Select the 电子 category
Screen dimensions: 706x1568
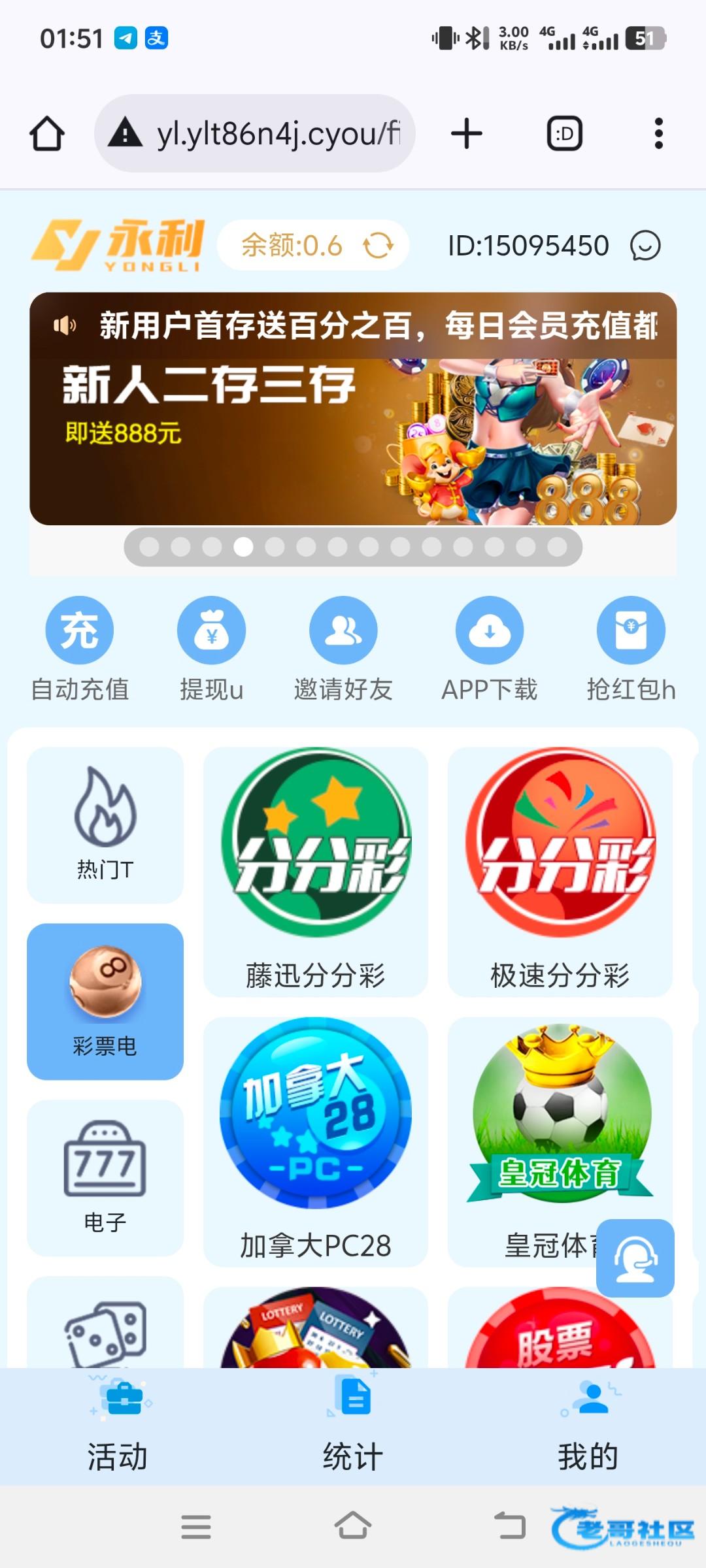click(x=105, y=1177)
